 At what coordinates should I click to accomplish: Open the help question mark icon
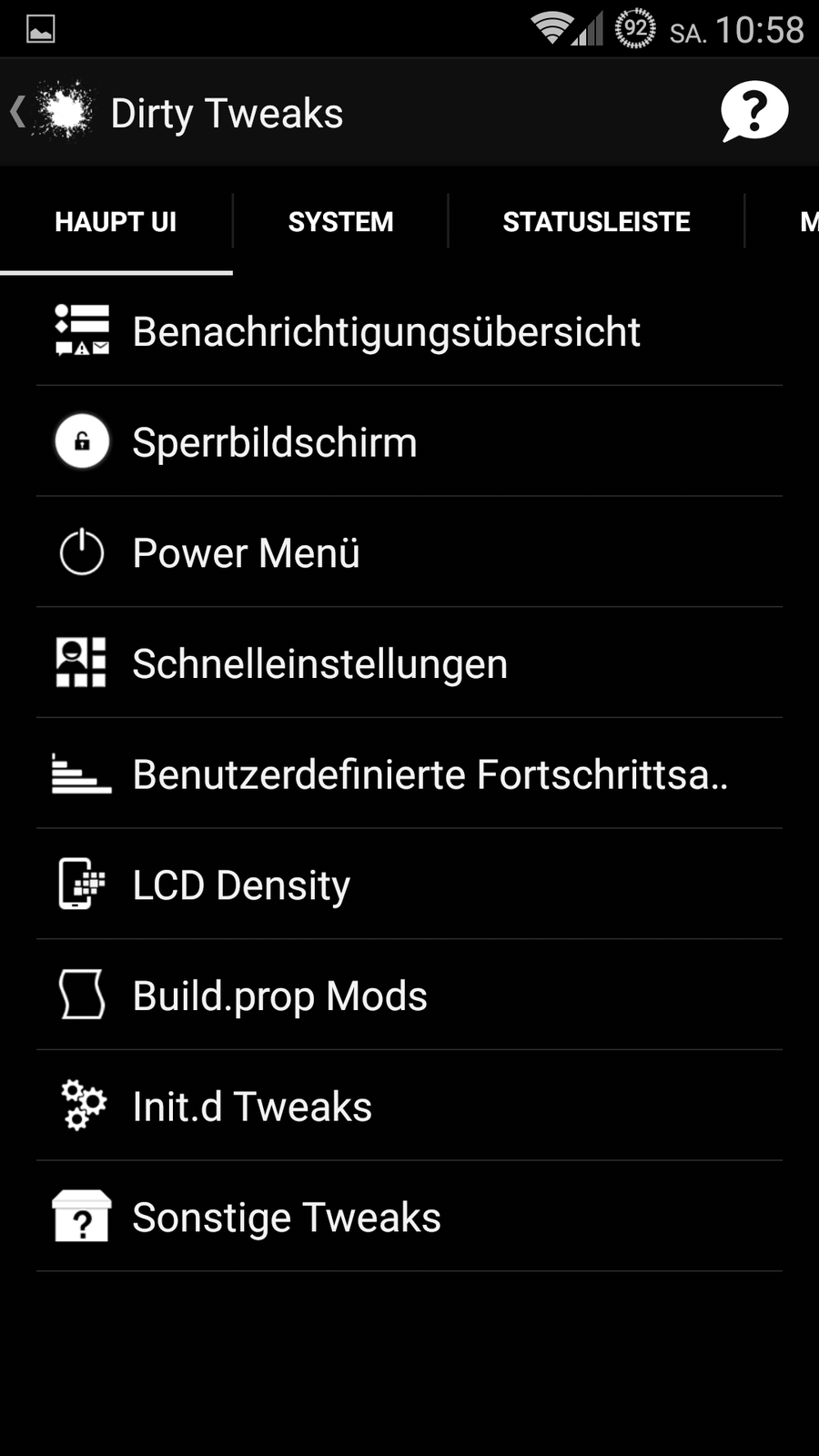(x=753, y=112)
